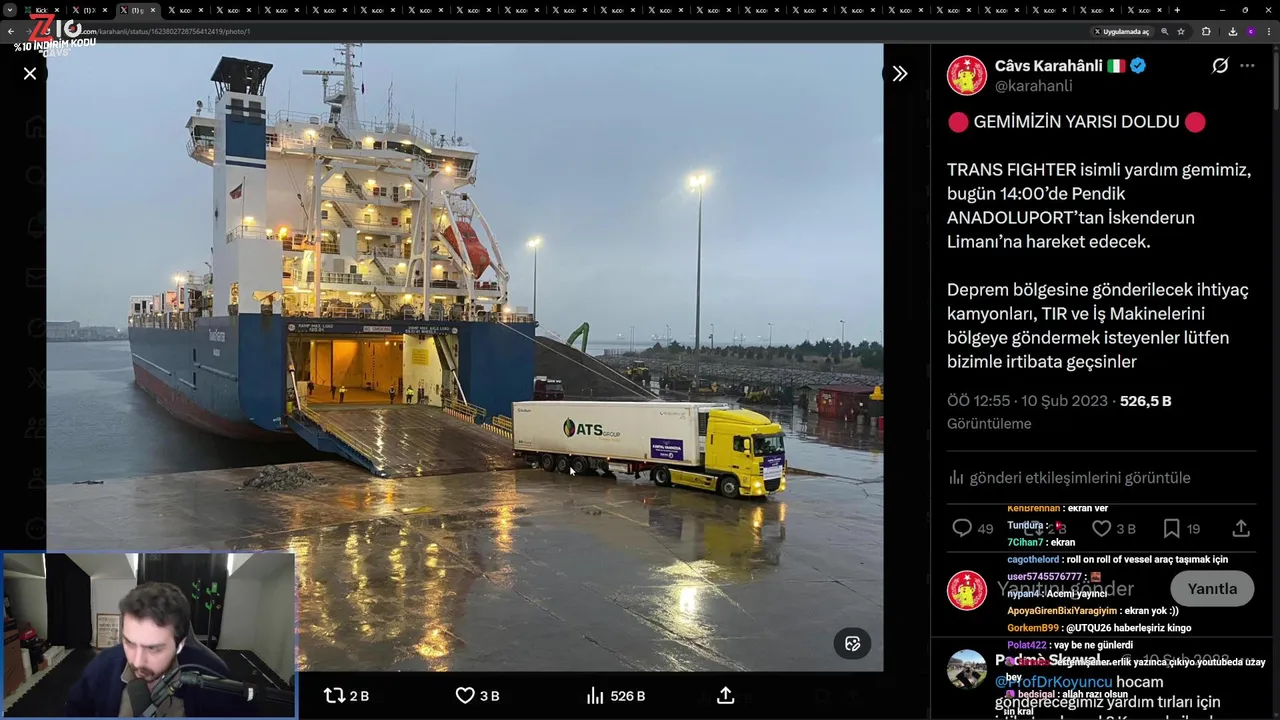Image resolution: width=1280 pixels, height=720 pixels.
Task: Open Câvs Karahânli's profile avatar
Action: click(x=967, y=75)
